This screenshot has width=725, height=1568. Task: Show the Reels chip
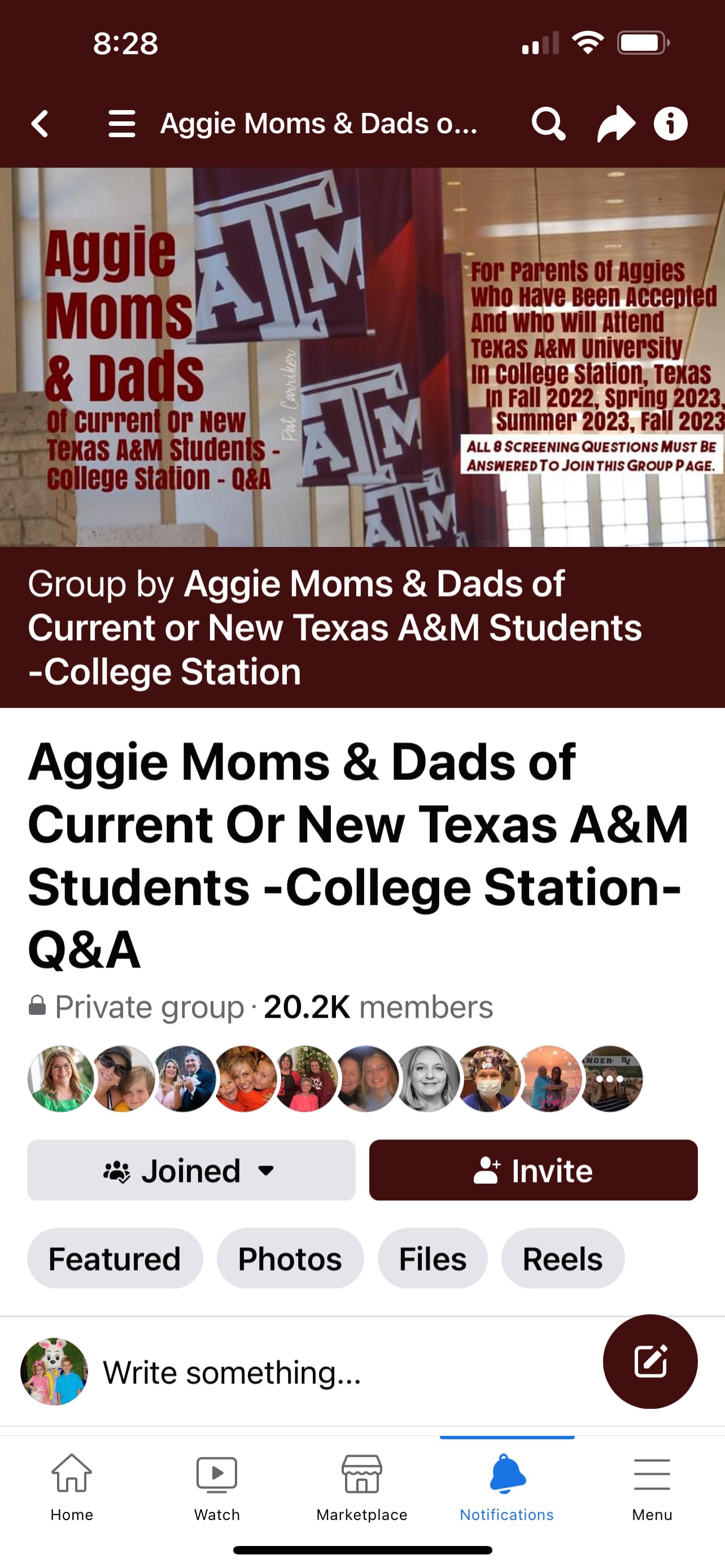coord(563,1258)
